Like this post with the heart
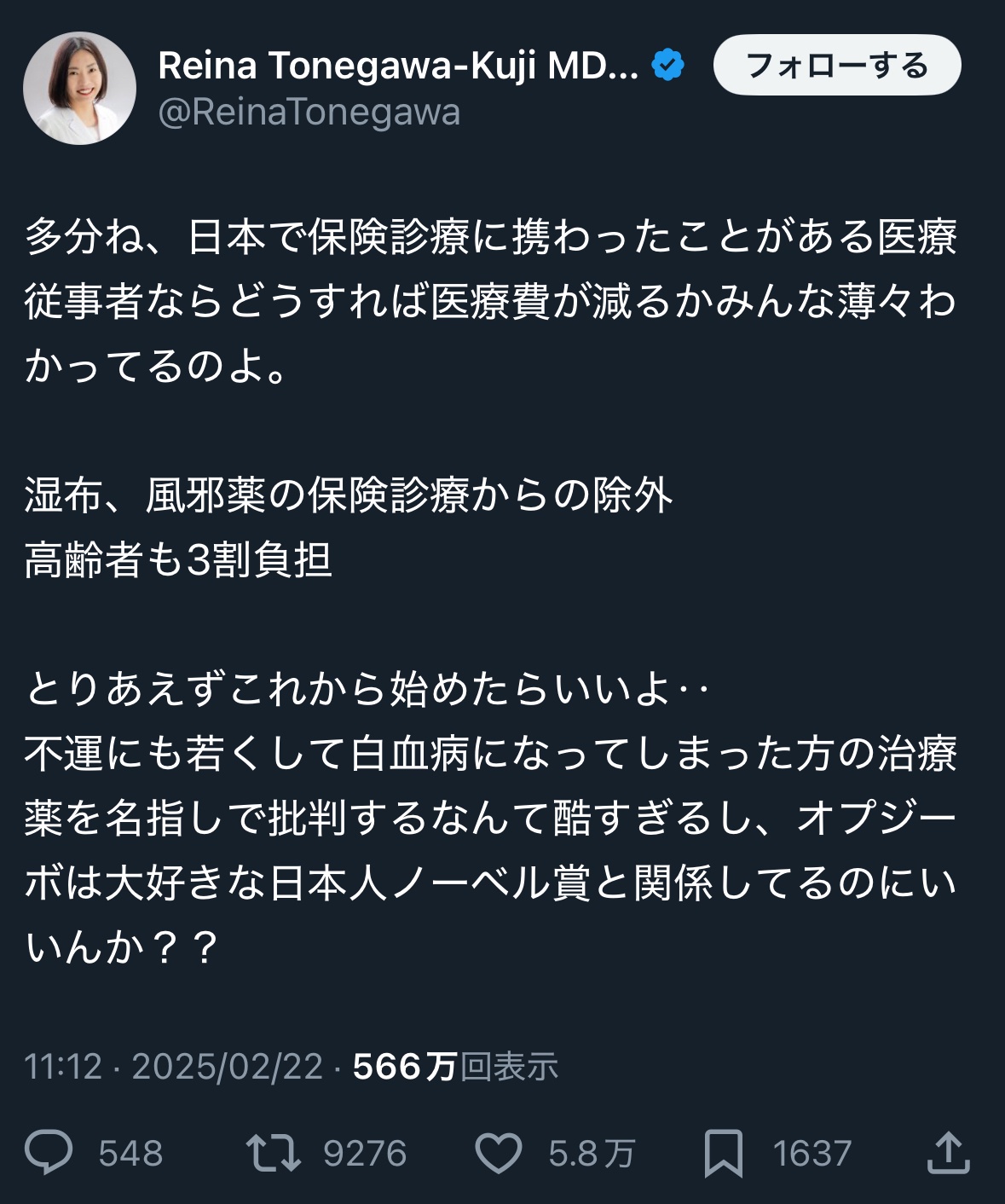Screen dimensions: 1005x1204 pyautogui.click(x=498, y=1153)
